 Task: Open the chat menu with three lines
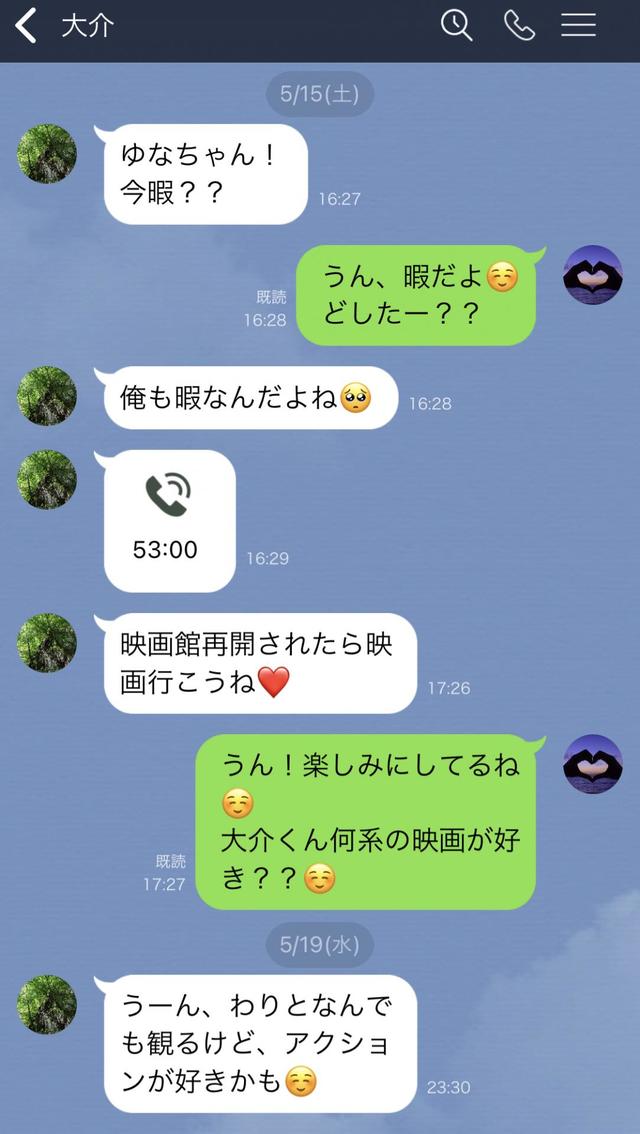tap(578, 26)
